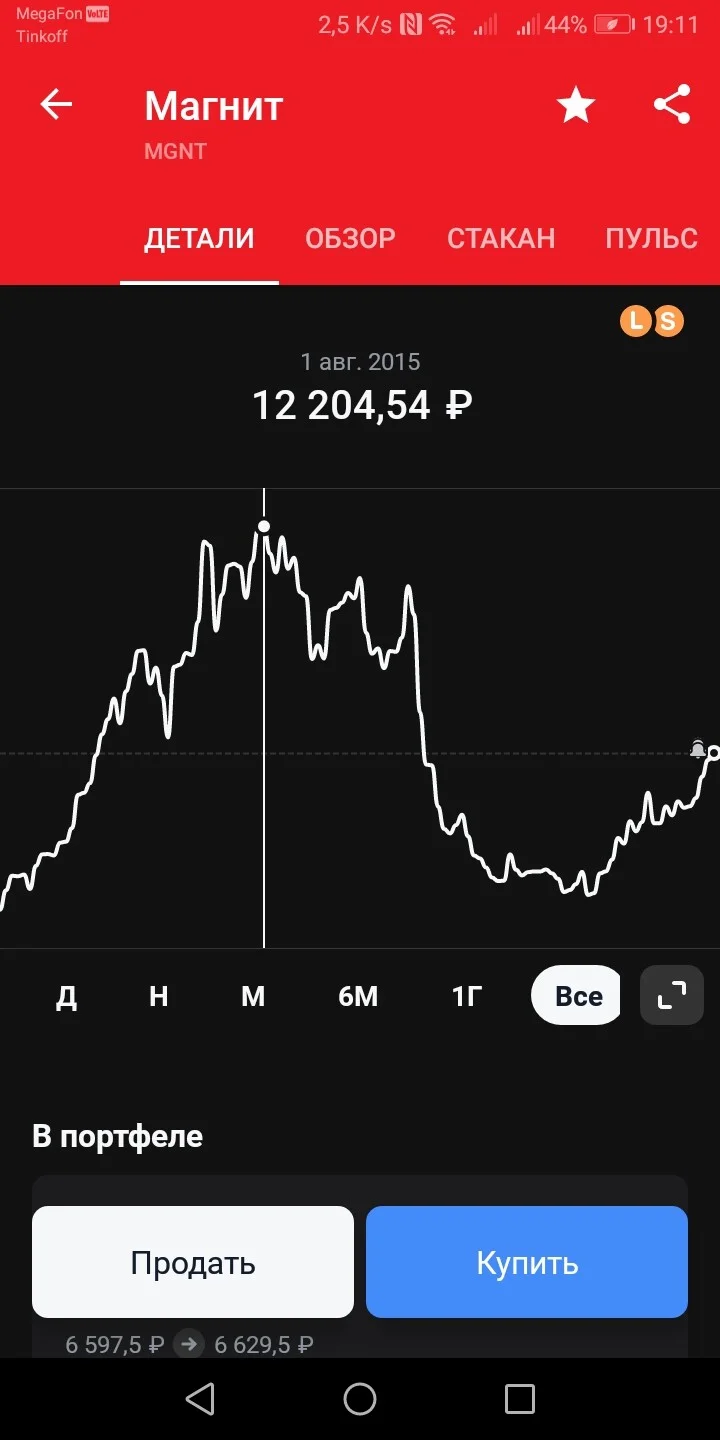Switch to the ПУЛЬС tab
720x1440 pixels.
pos(651,238)
